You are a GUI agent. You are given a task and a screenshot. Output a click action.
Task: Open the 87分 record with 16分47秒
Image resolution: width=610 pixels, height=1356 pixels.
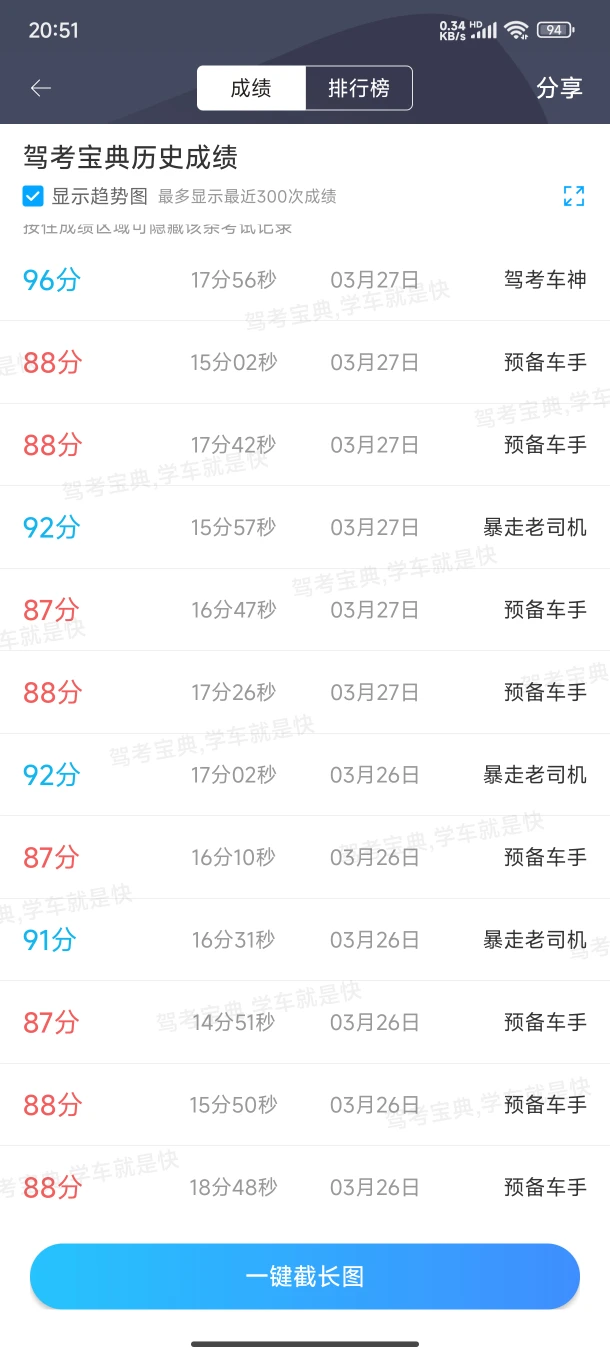[305, 610]
